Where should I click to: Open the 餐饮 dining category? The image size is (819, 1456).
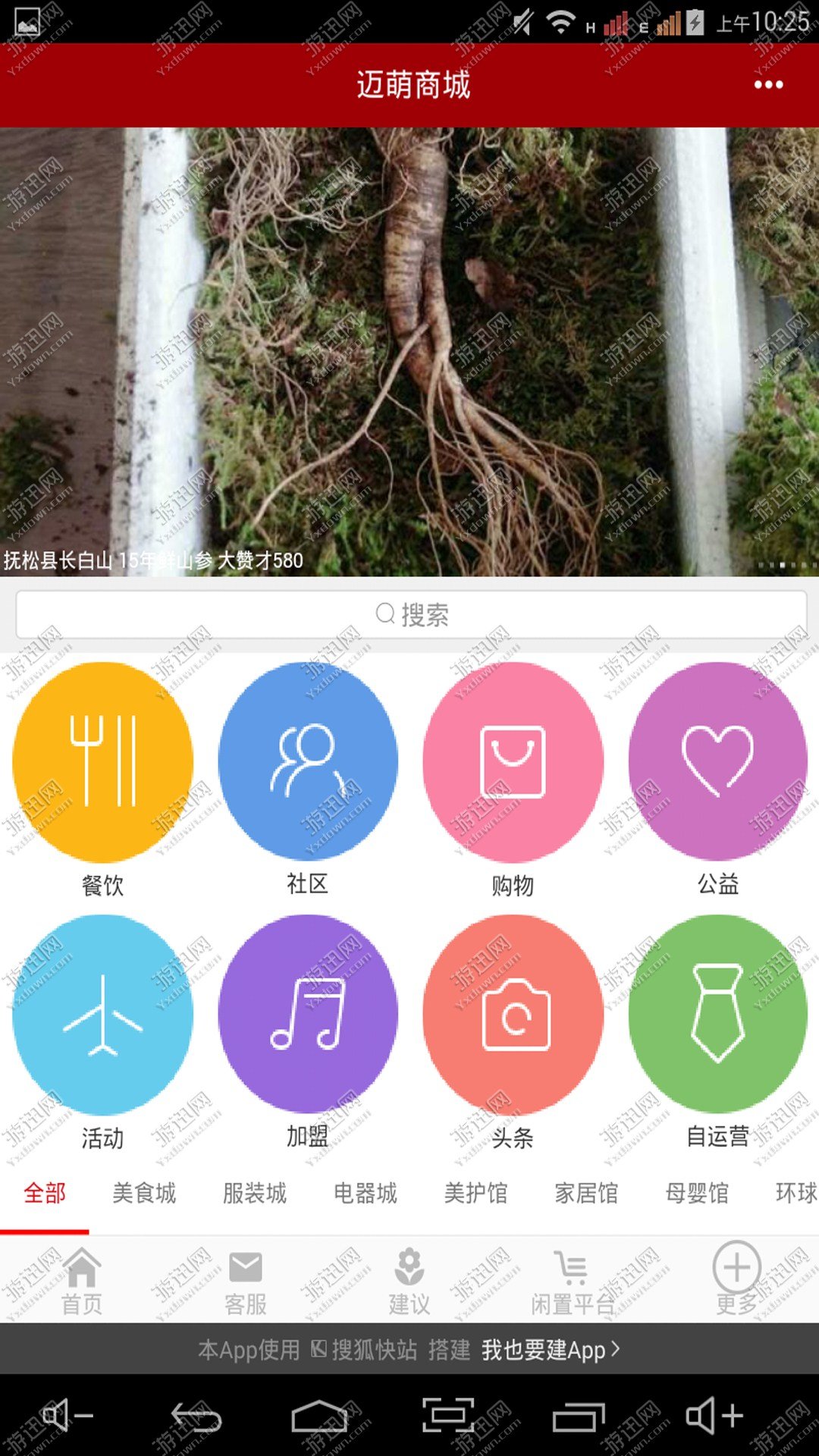pos(102,762)
